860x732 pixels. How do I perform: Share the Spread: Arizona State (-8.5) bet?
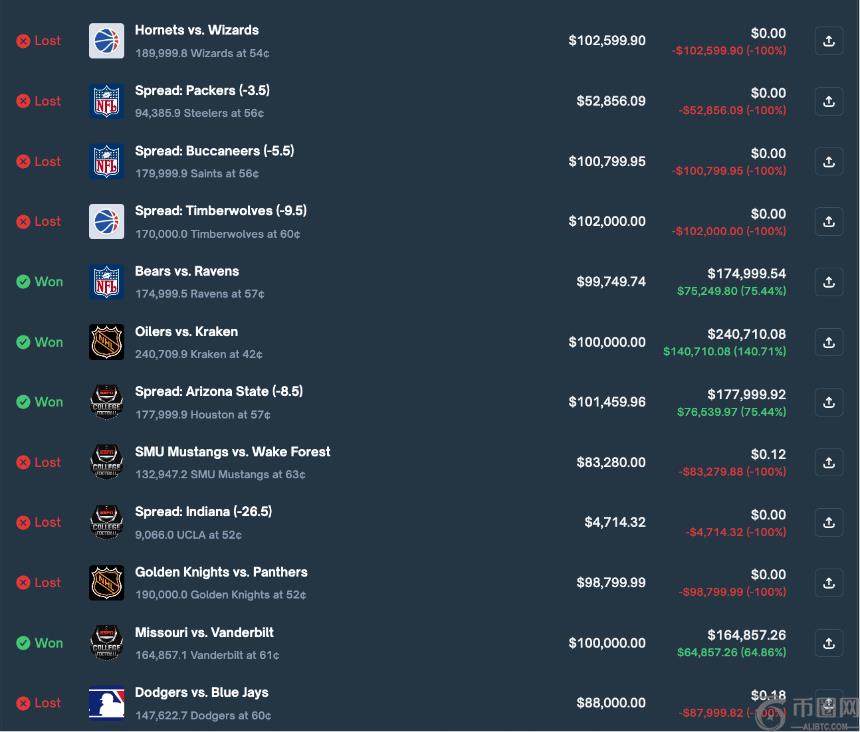(x=828, y=402)
